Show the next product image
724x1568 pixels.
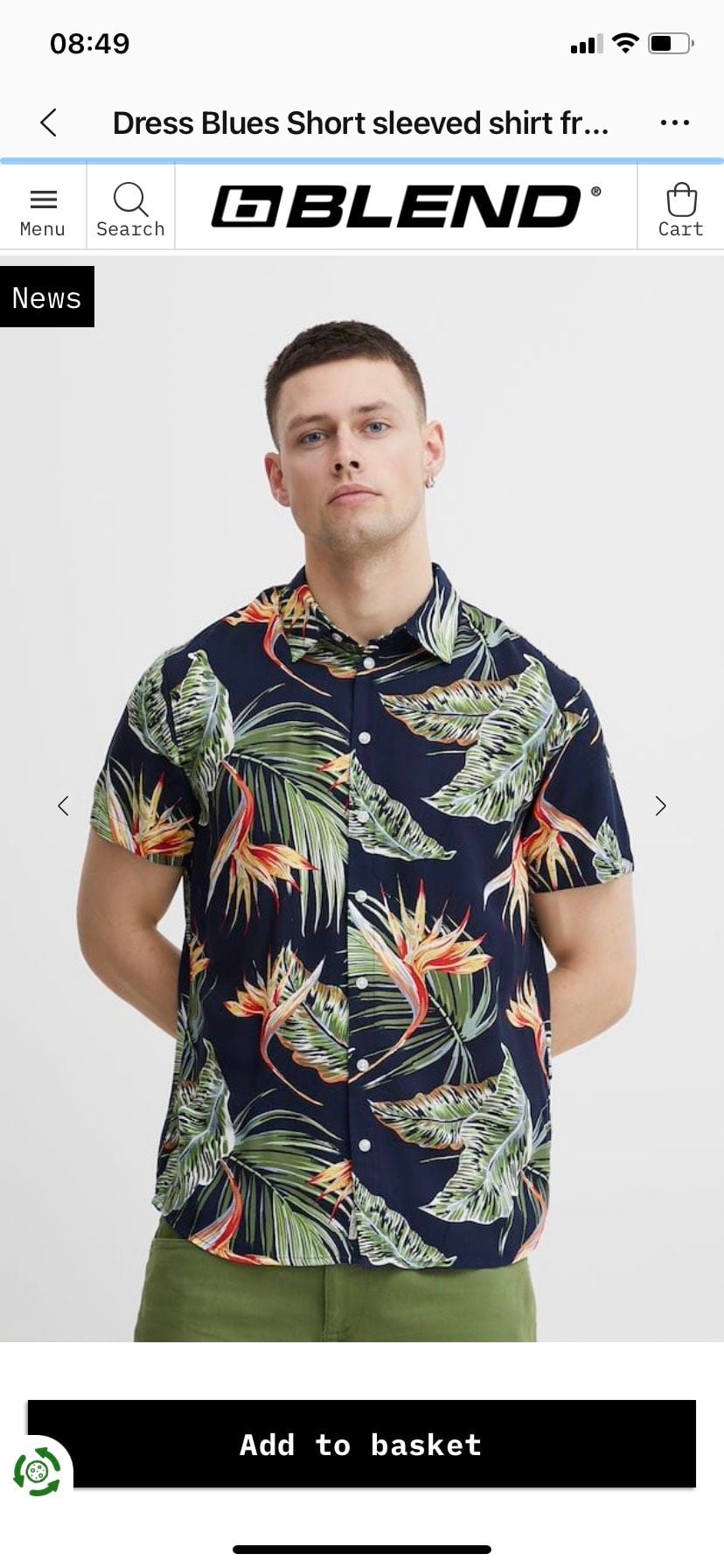pyautogui.click(x=660, y=806)
